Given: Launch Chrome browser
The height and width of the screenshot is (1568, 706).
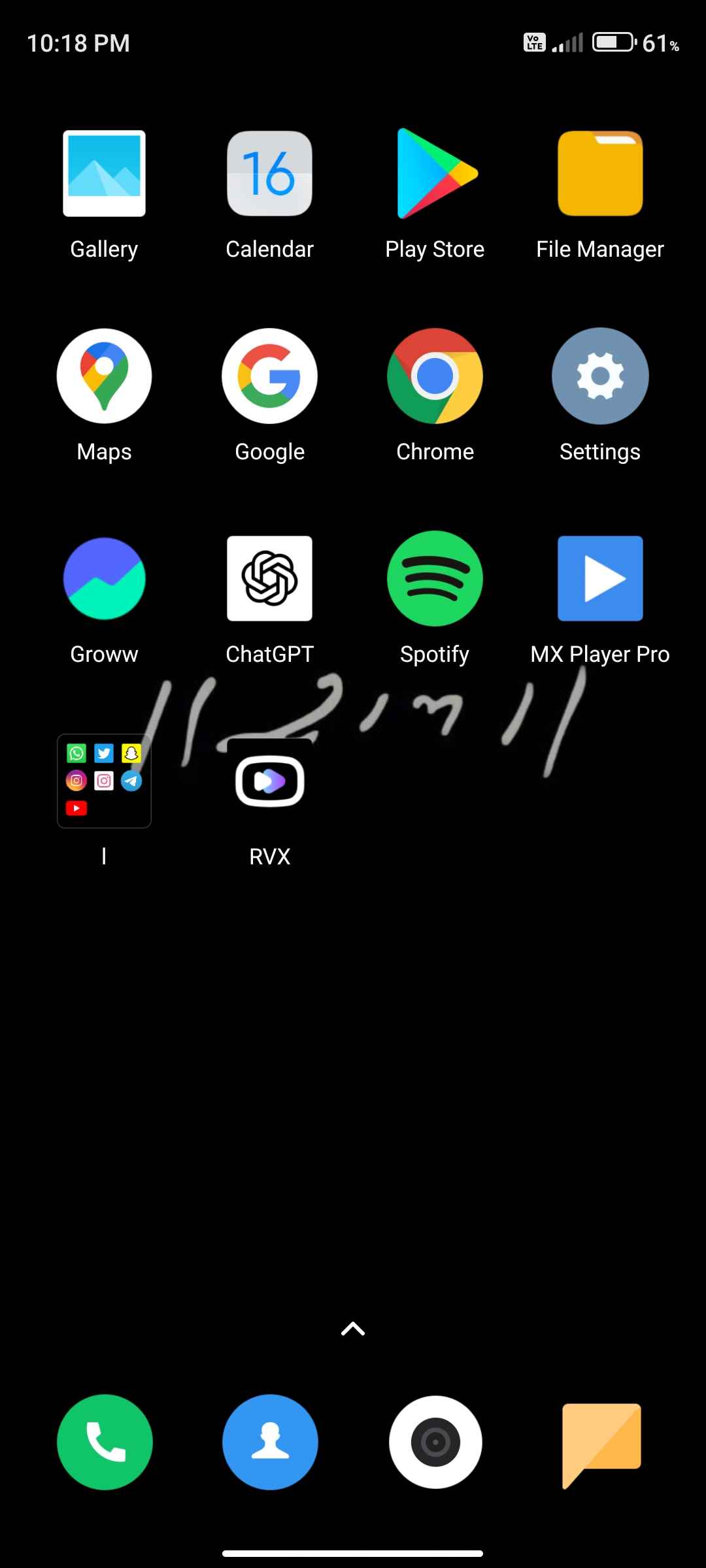Looking at the screenshot, I should coord(435,376).
